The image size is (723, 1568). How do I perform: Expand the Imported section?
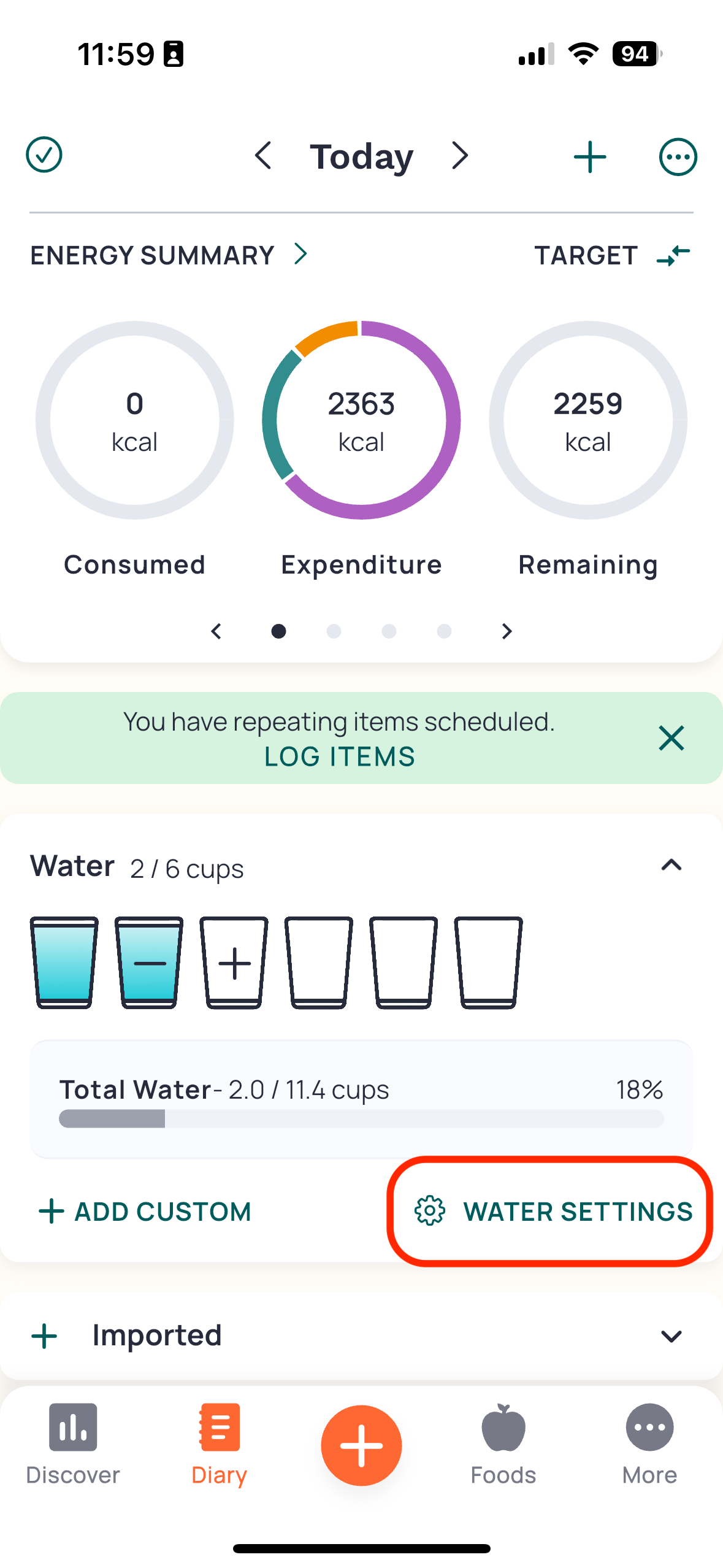(x=671, y=1335)
